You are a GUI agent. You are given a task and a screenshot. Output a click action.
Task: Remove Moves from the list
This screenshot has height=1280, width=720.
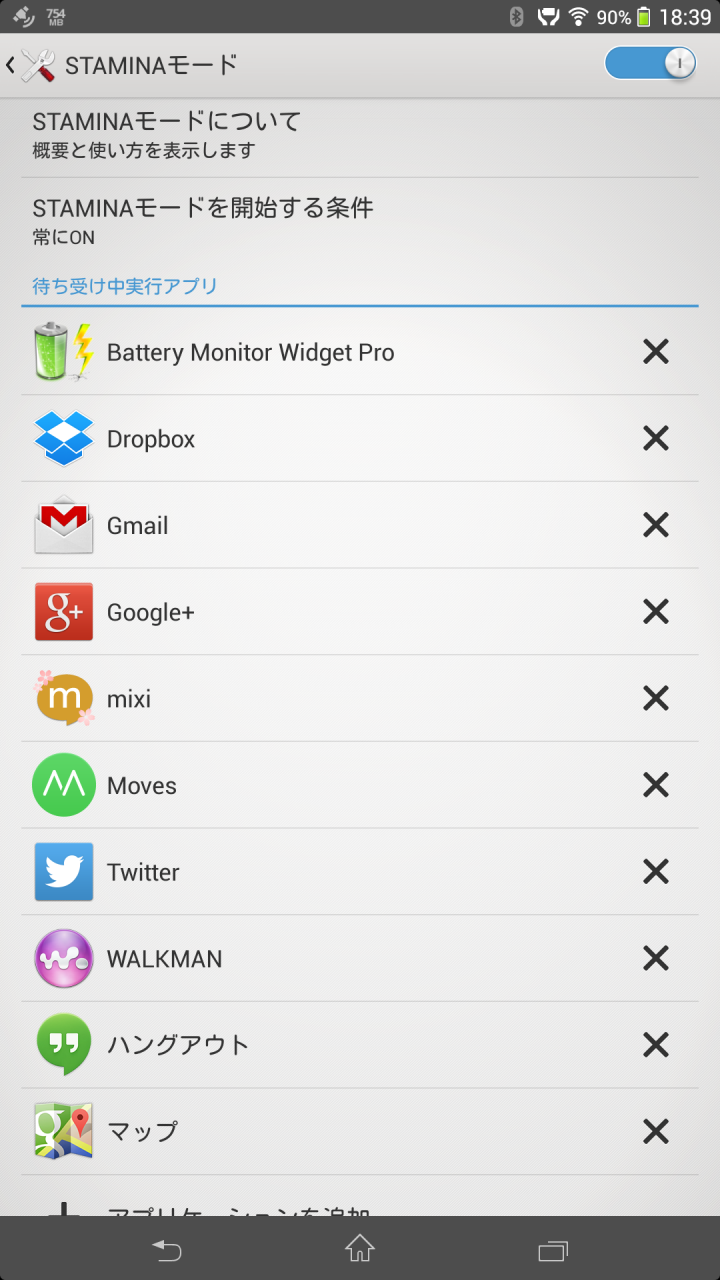(656, 785)
